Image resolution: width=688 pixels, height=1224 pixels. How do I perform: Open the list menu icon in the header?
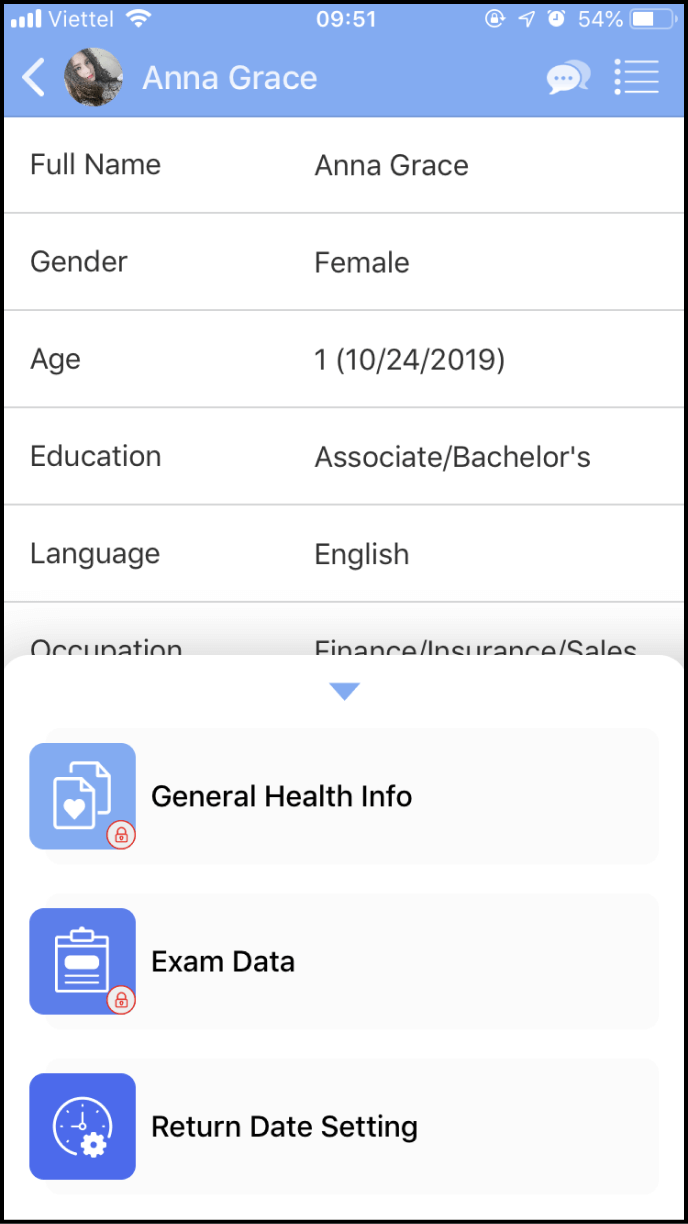click(x=636, y=77)
